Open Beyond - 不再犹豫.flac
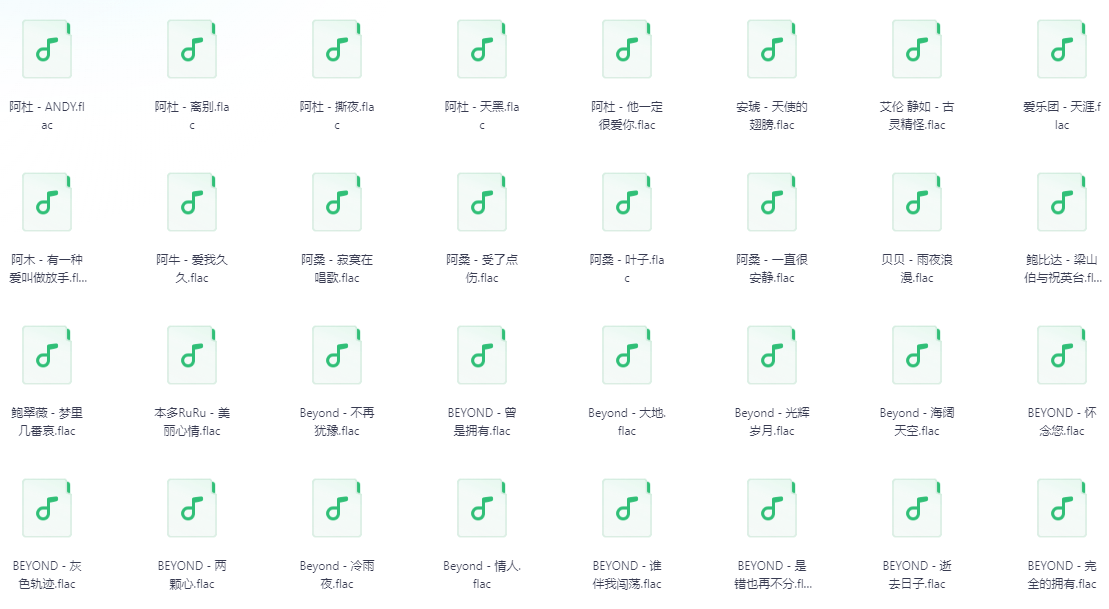Viewport: 1109px width, 609px height. point(337,355)
